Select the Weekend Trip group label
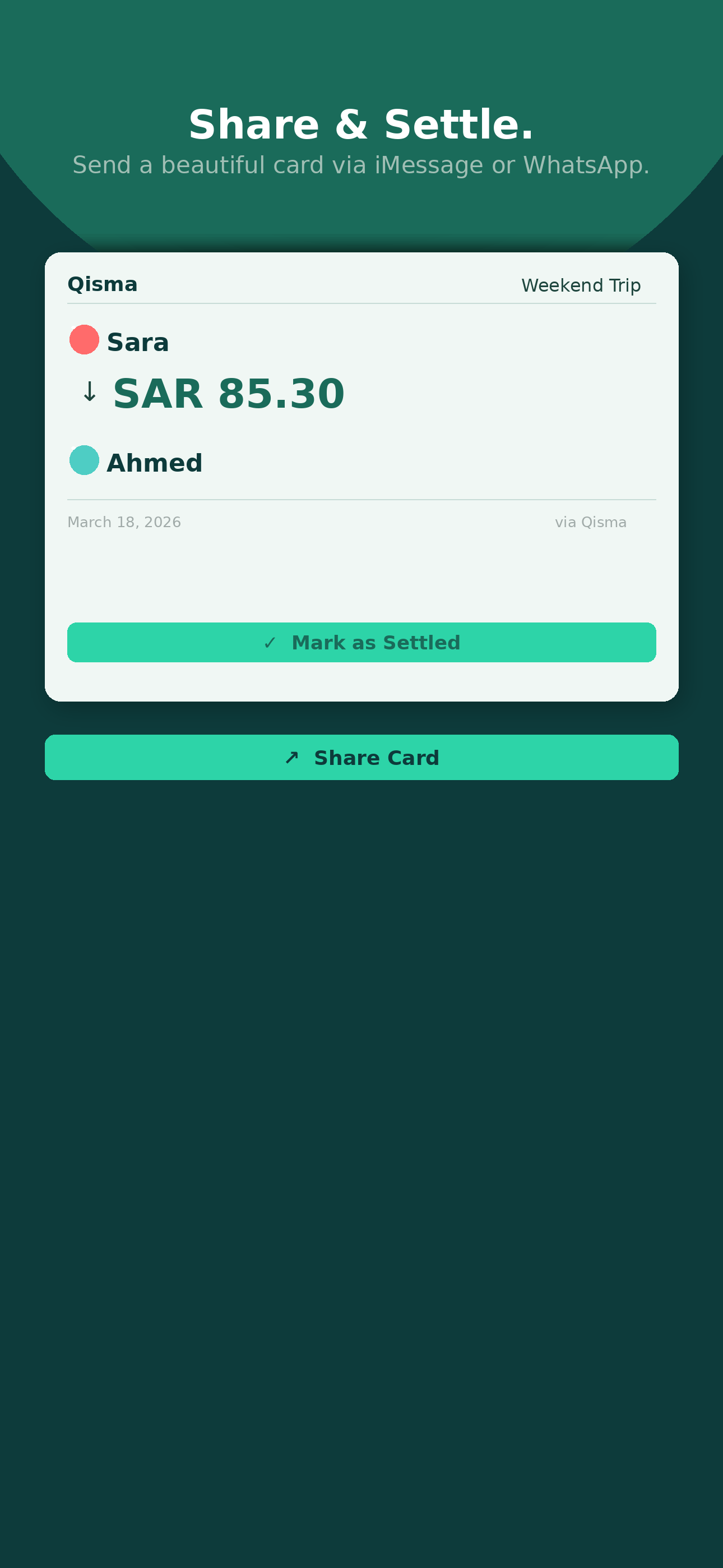 click(x=580, y=285)
